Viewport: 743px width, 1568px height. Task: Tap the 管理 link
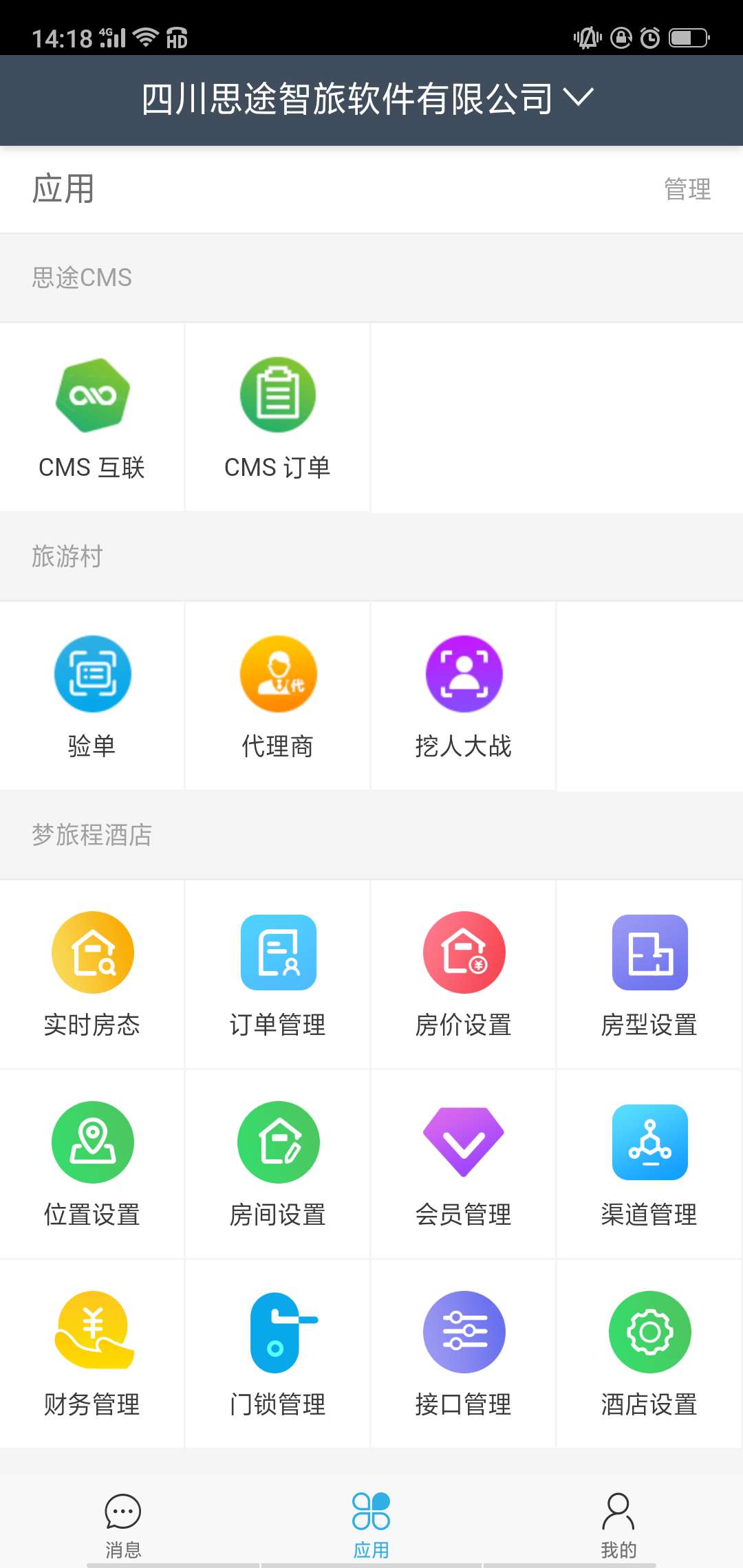pos(687,189)
